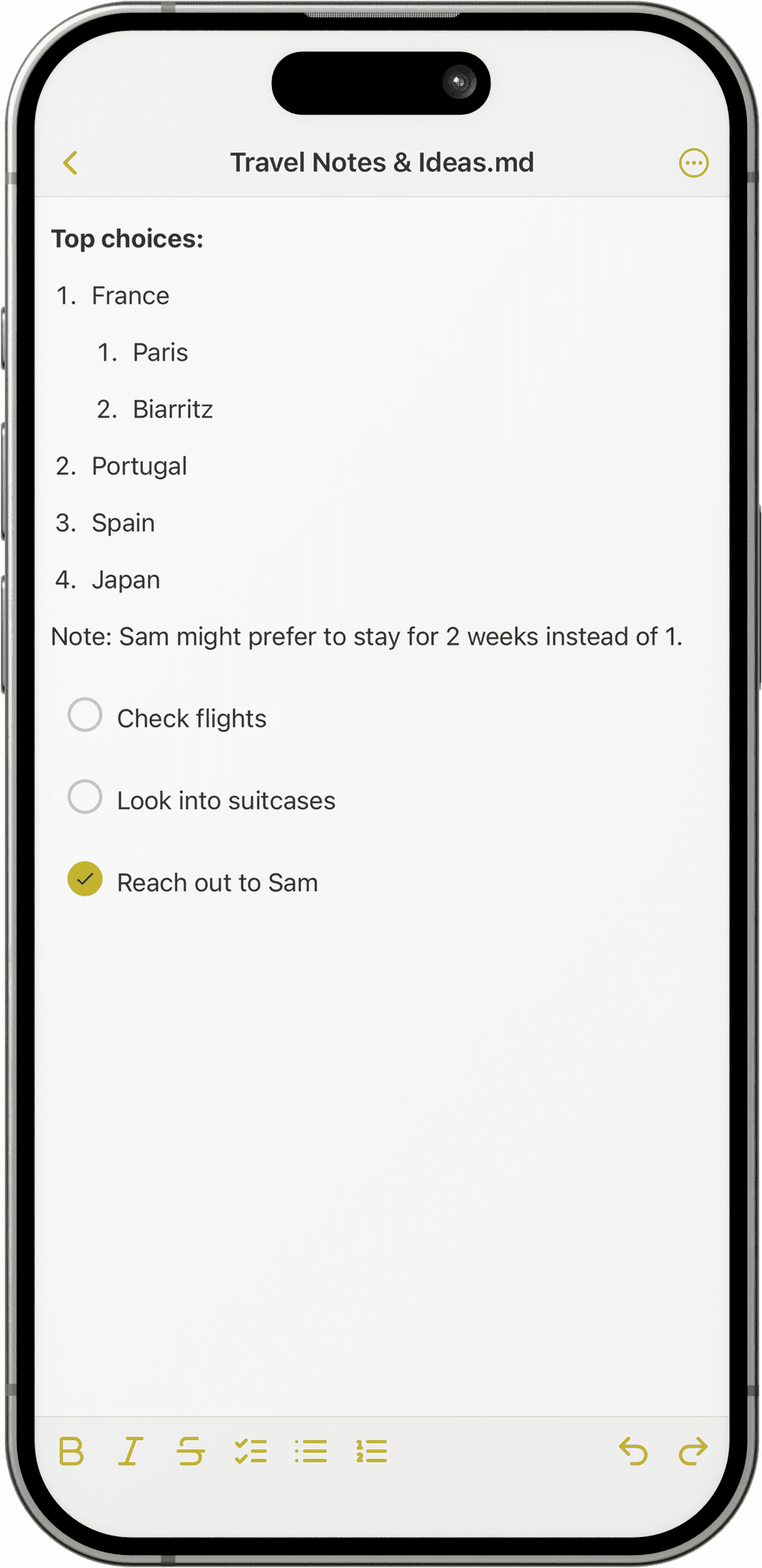Undo the last edit
This screenshot has height=1568, width=762.
click(x=633, y=1451)
